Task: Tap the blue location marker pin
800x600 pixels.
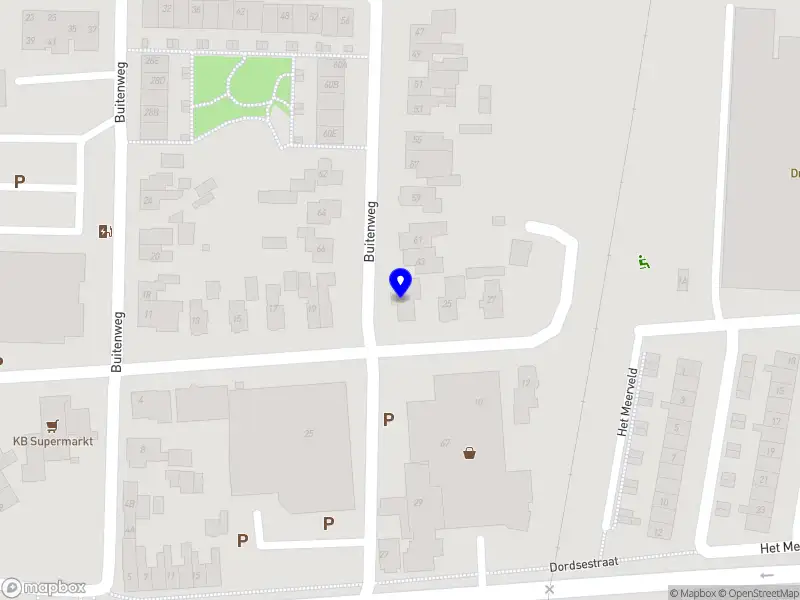Action: 400,282
